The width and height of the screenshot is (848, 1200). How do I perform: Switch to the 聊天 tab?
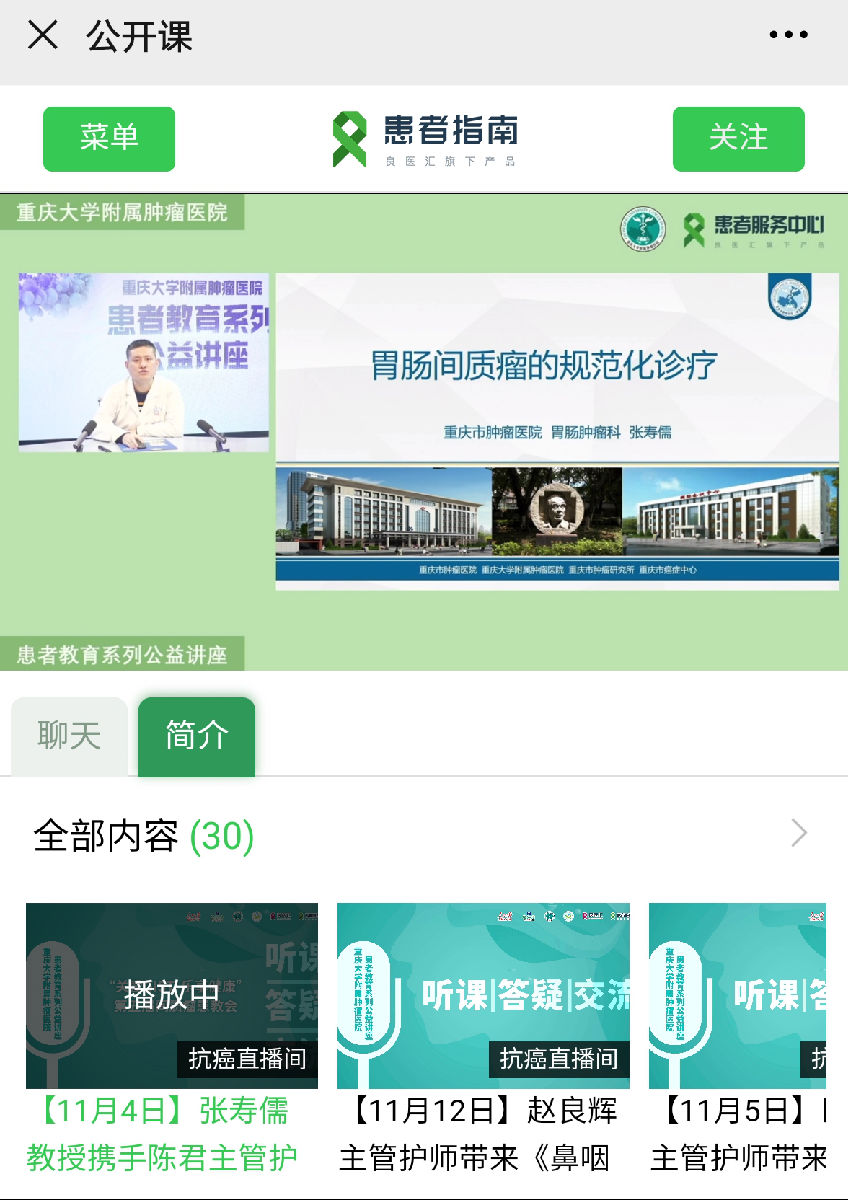[x=69, y=736]
